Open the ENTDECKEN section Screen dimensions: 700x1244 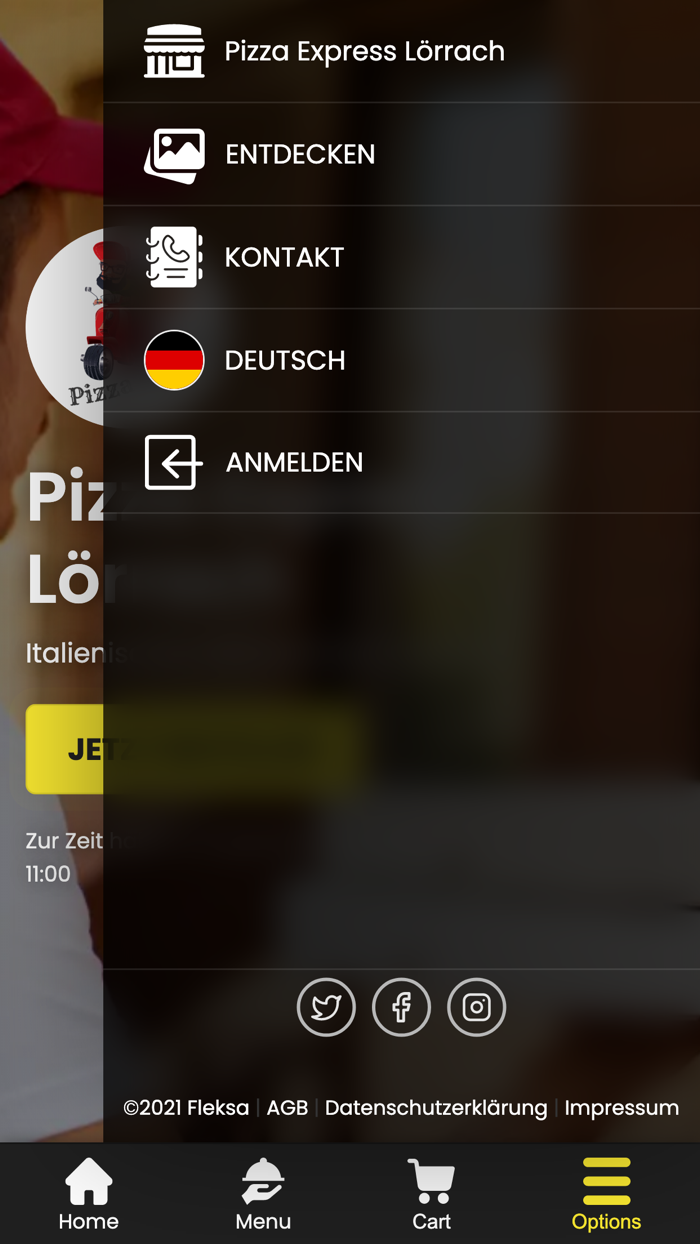(x=401, y=154)
